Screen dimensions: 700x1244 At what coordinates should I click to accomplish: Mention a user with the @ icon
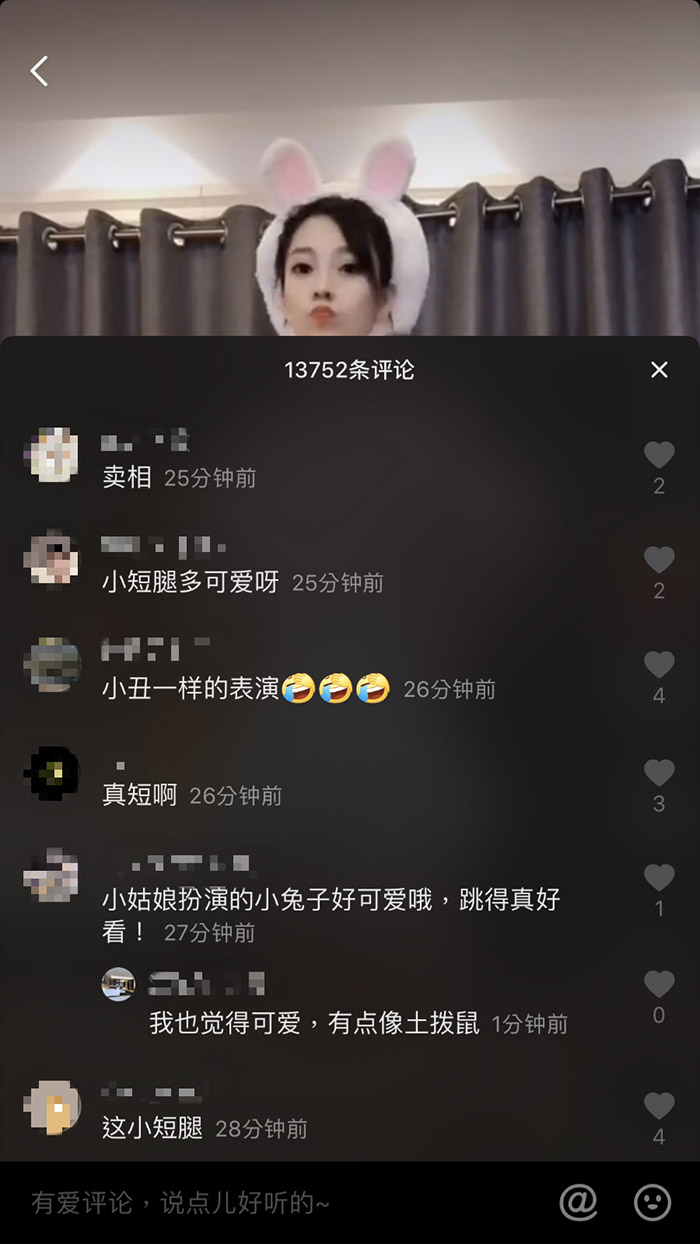578,1202
